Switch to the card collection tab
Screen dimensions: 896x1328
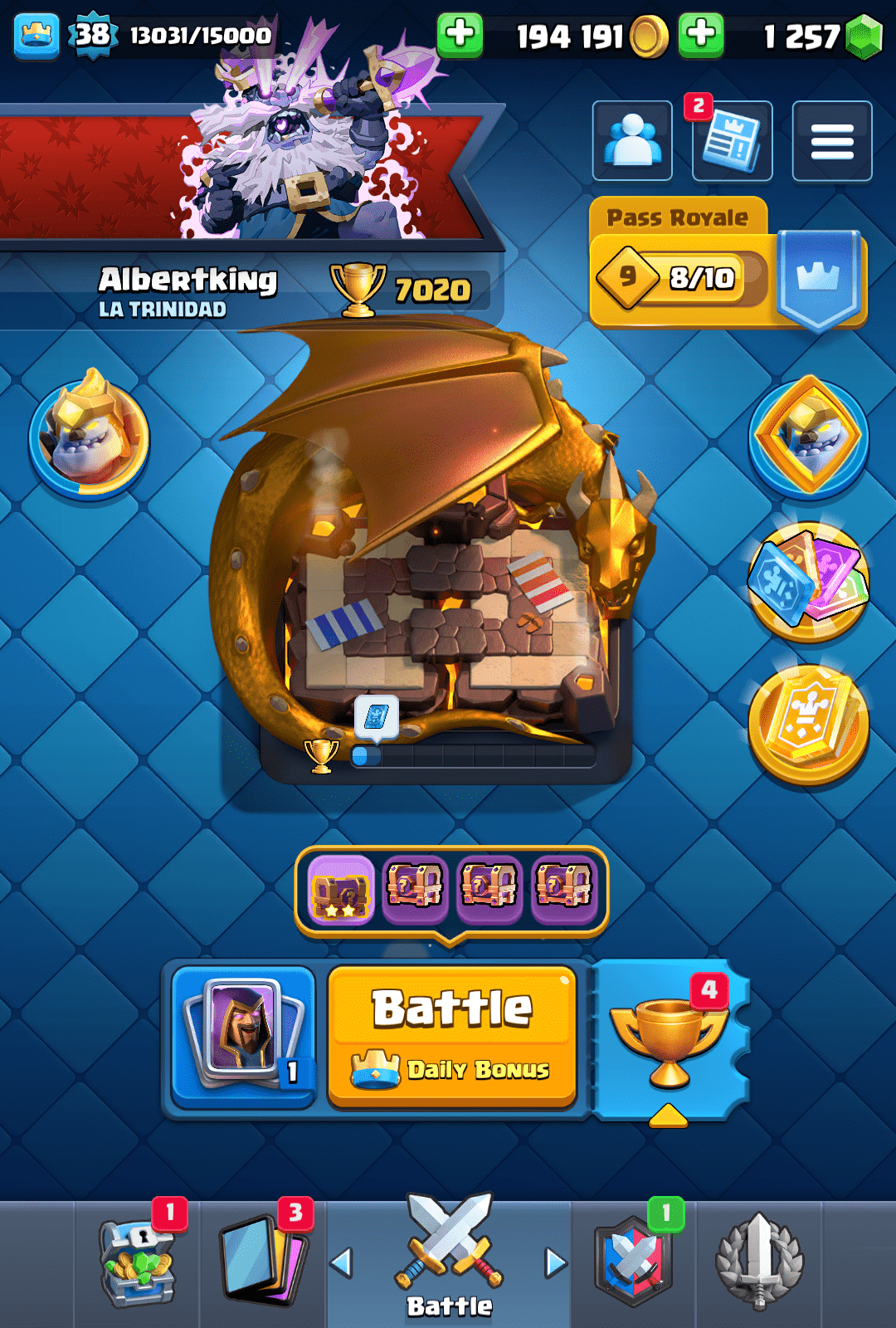[262, 1262]
